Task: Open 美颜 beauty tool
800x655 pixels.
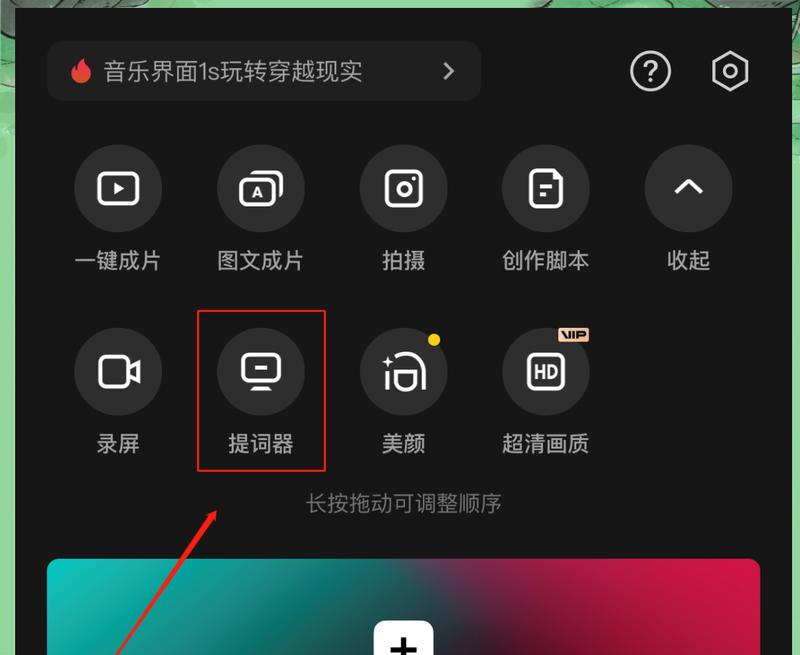Action: [404, 371]
